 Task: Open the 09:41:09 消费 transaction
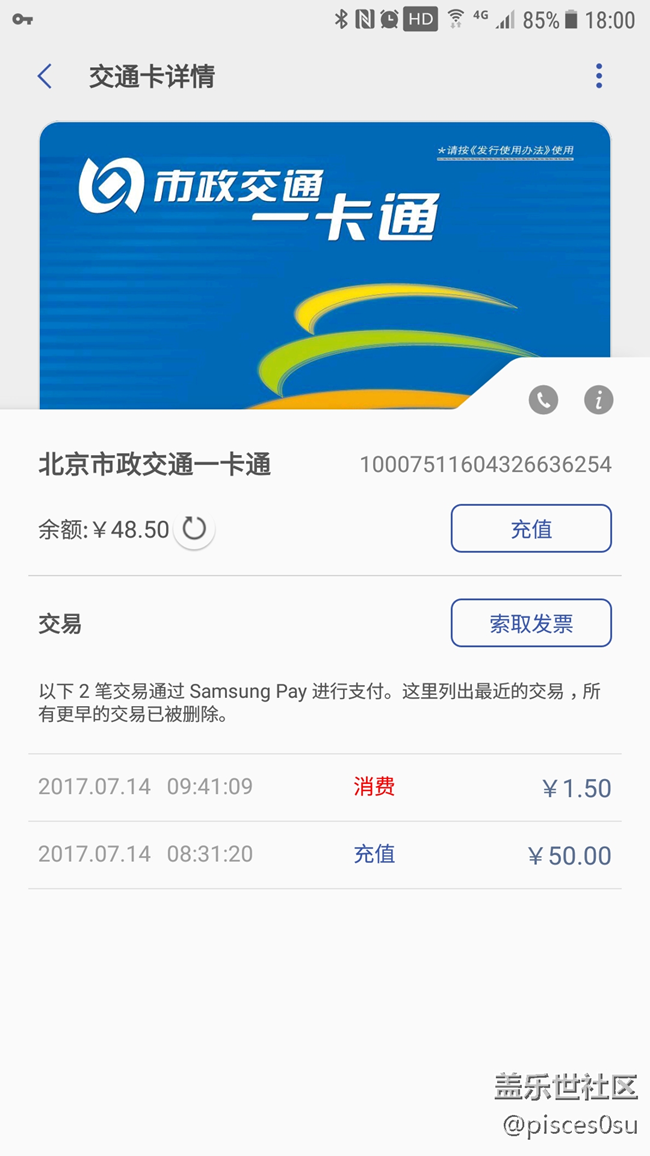point(324,788)
